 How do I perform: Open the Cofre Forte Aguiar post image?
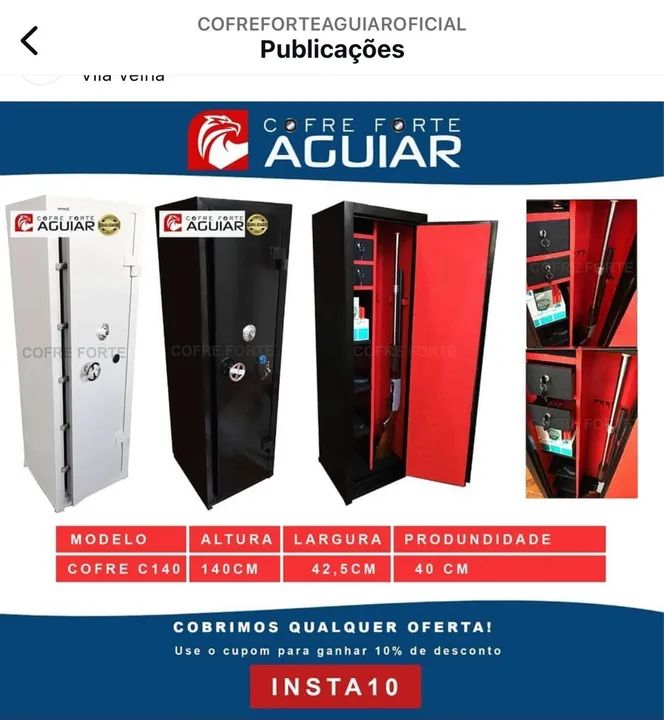pyautogui.click(x=332, y=400)
